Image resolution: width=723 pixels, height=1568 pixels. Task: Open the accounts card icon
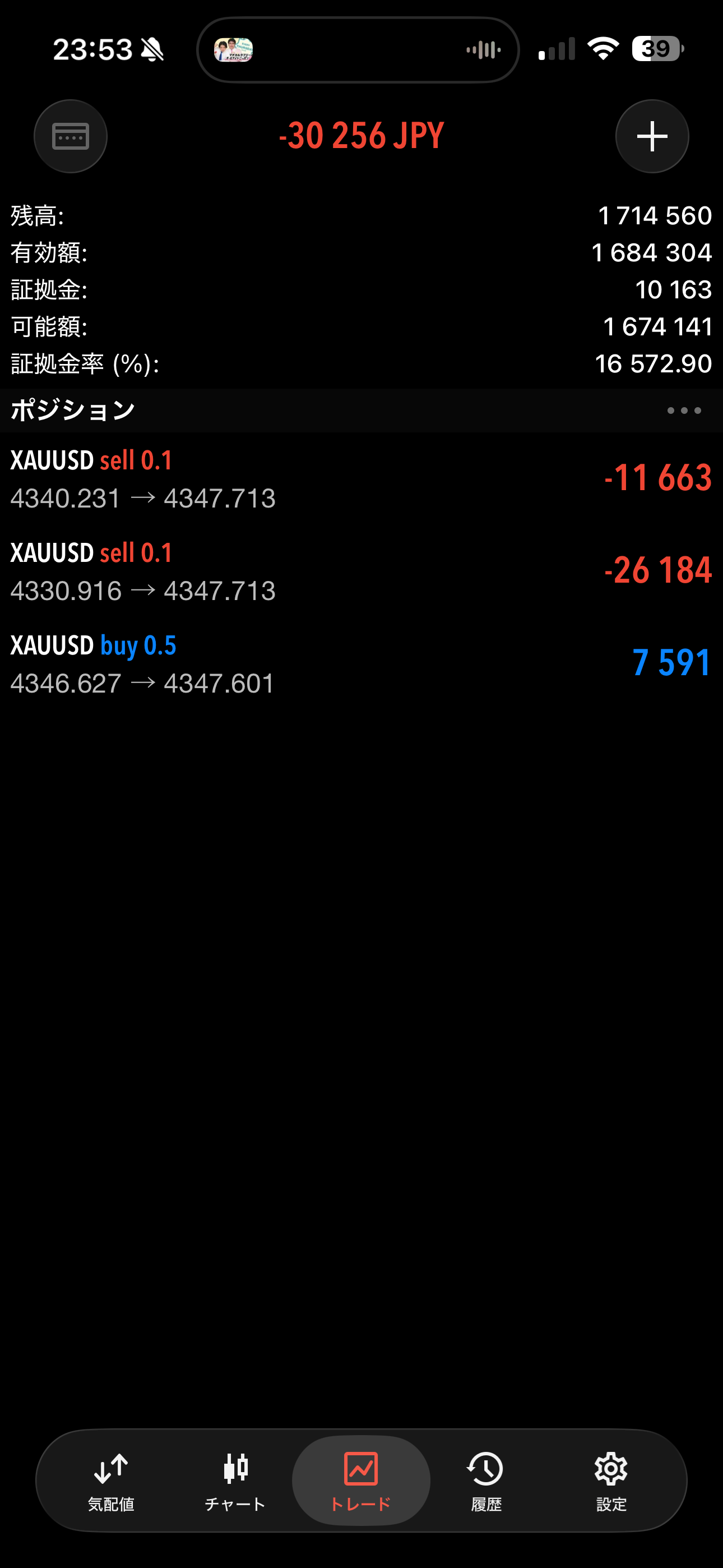click(x=71, y=136)
